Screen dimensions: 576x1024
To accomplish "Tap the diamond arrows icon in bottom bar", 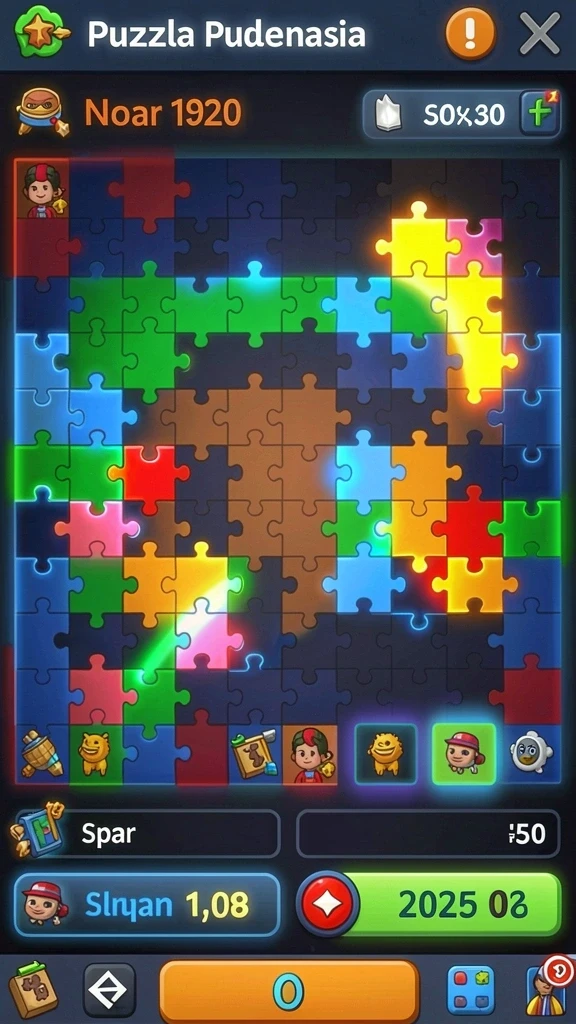I will point(109,990).
